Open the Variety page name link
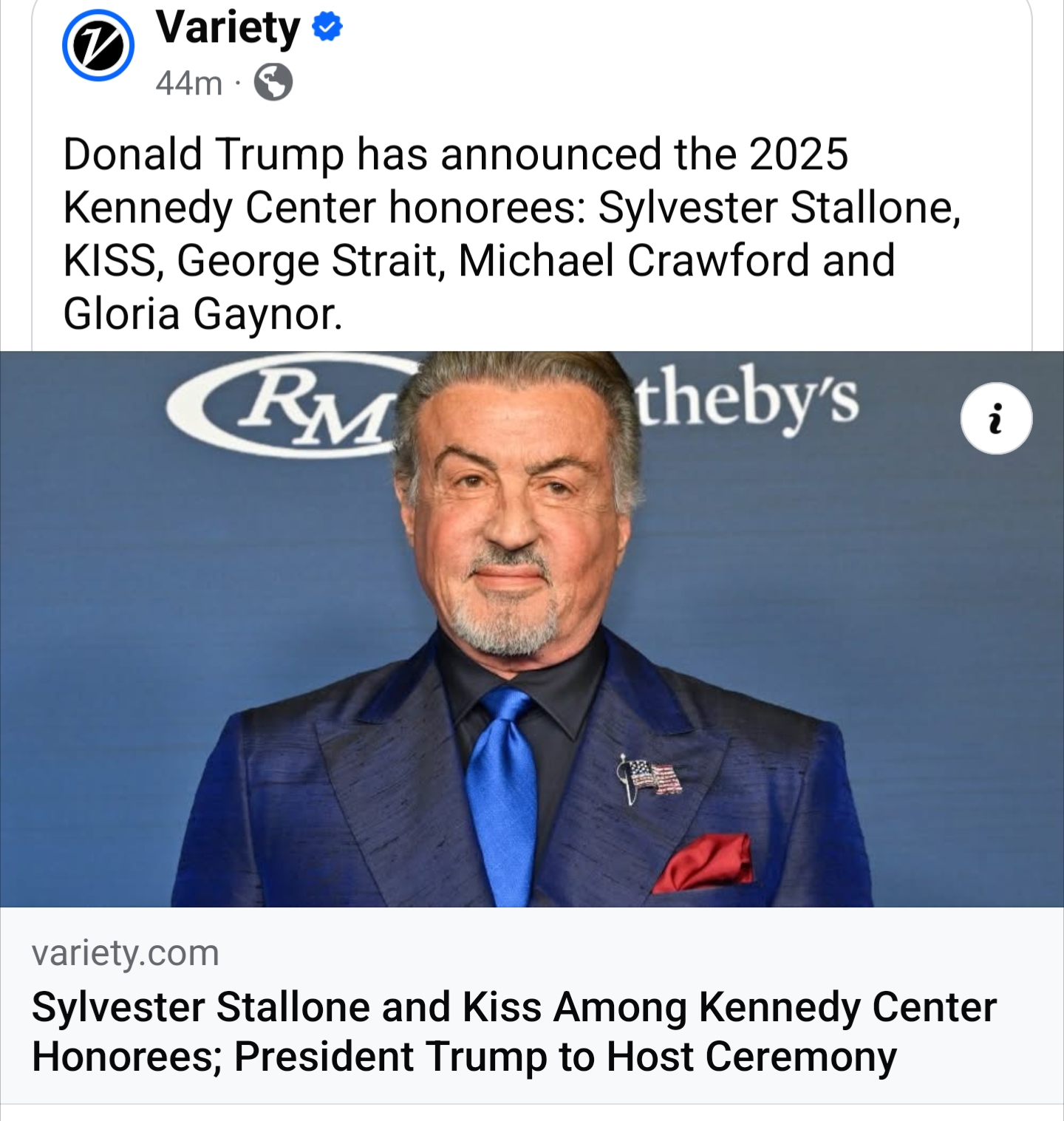Viewport: 1064px width, 1121px height. 228,28
